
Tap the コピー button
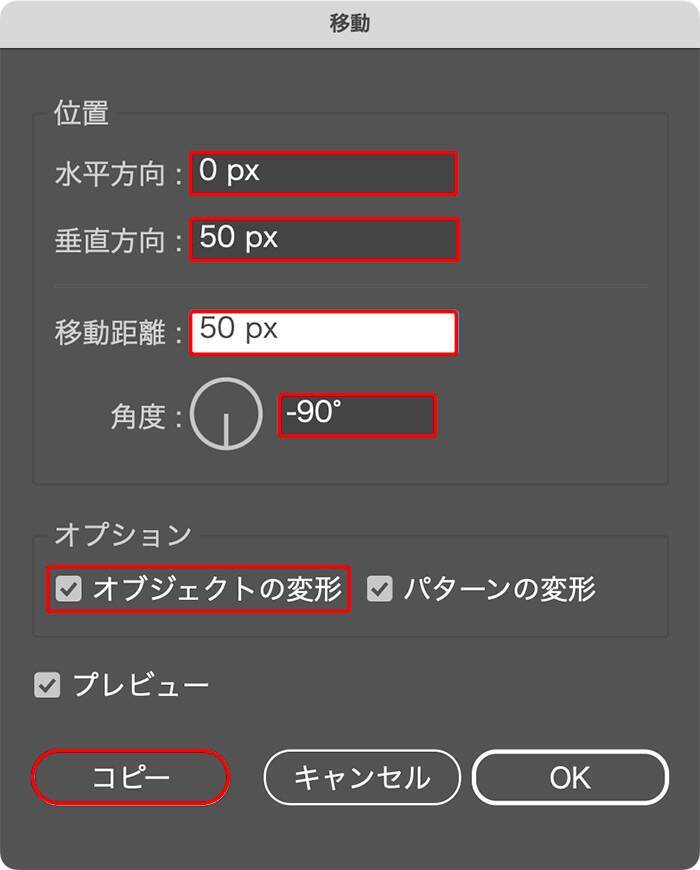click(131, 777)
